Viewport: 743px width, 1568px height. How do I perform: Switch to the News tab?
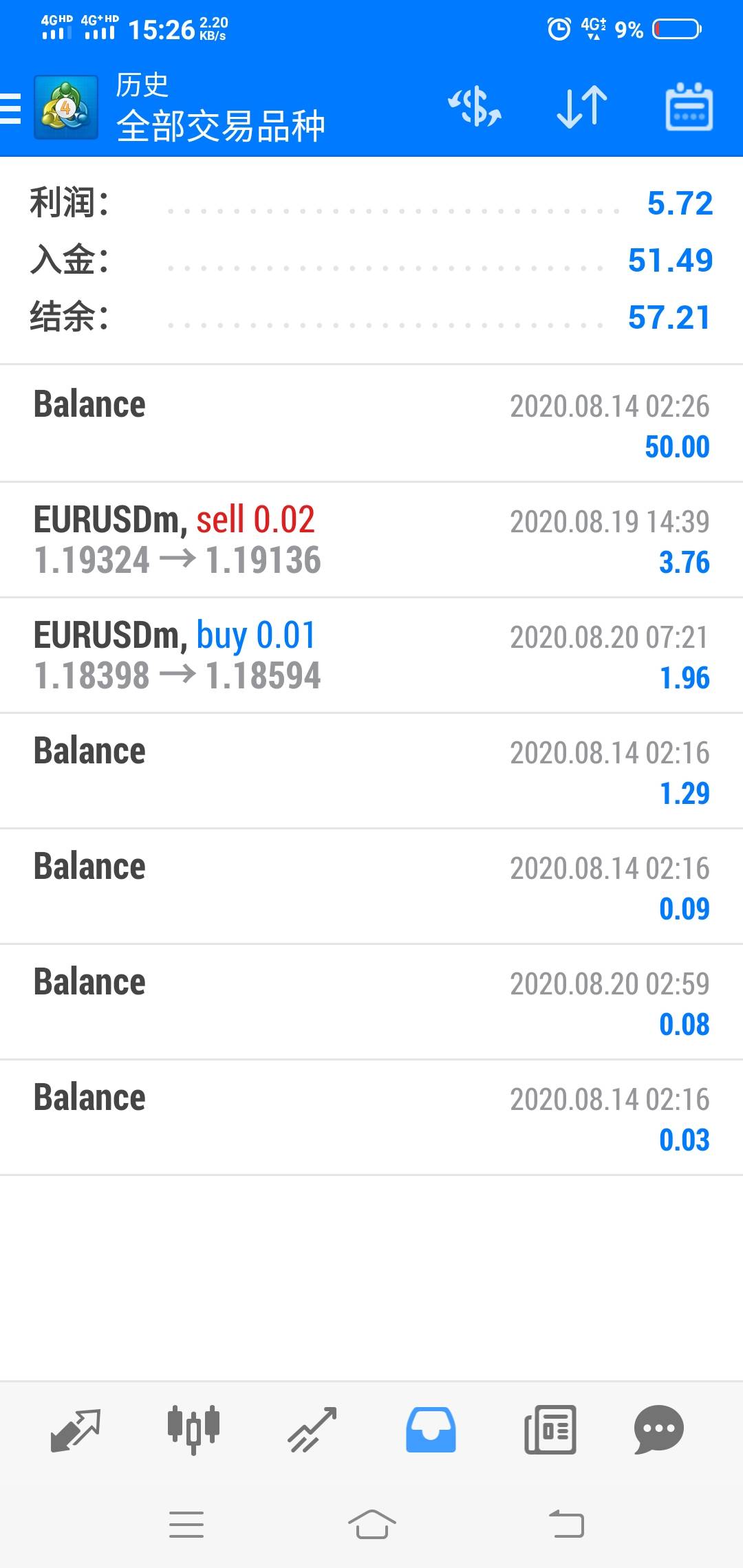[x=550, y=1430]
